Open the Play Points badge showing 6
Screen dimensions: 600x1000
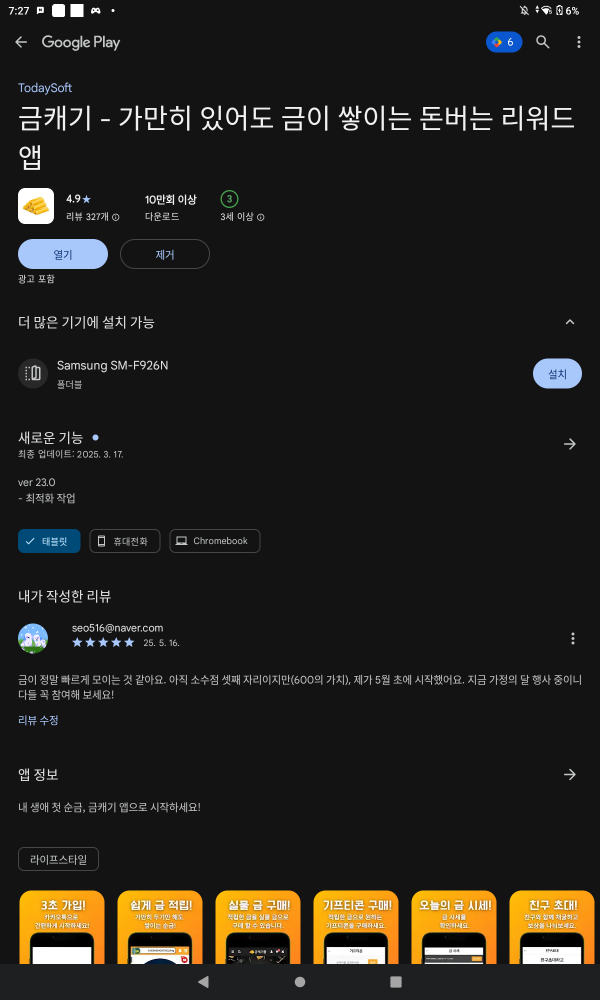coord(504,42)
